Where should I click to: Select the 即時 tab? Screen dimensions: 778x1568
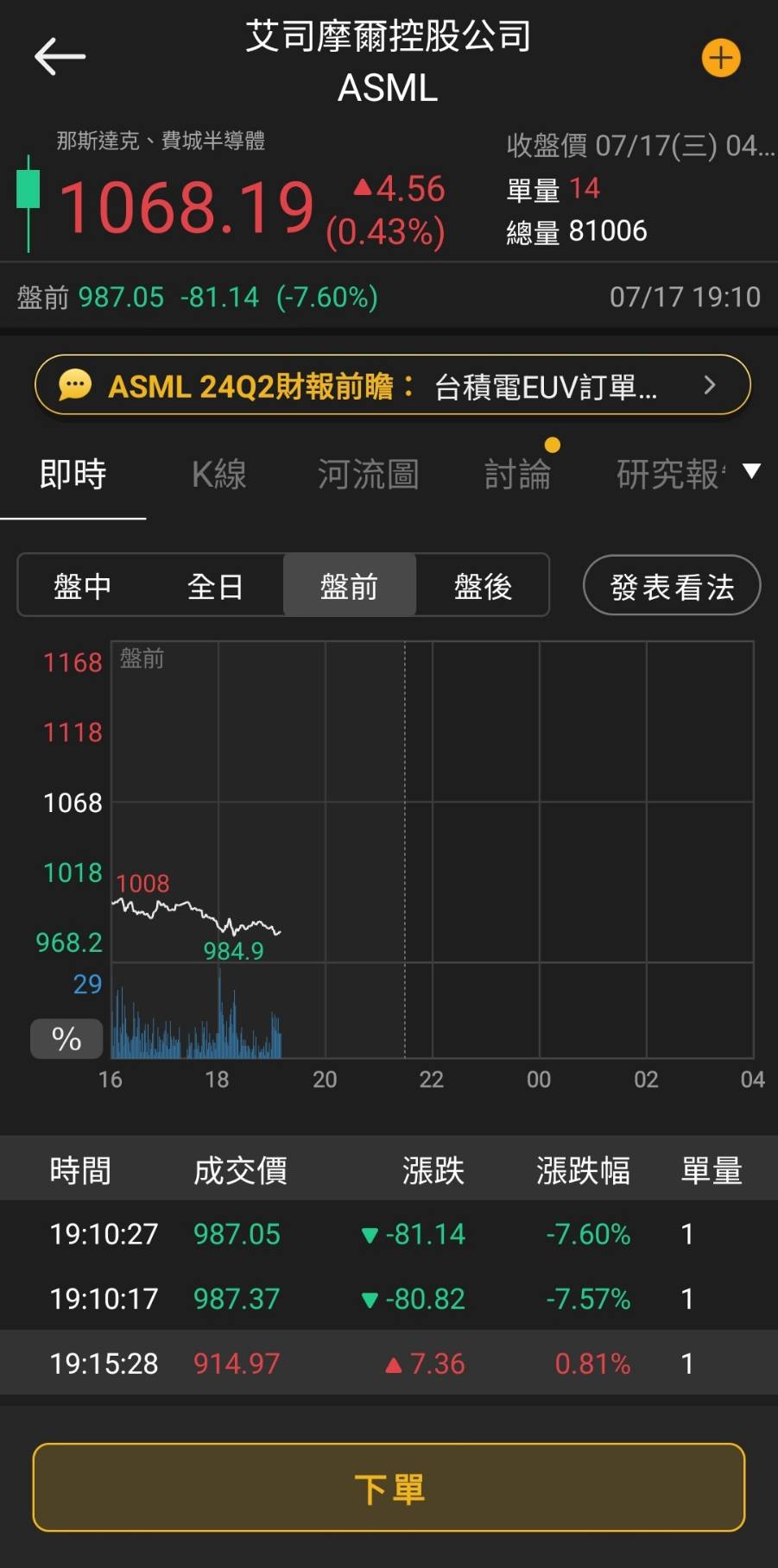pos(73,475)
